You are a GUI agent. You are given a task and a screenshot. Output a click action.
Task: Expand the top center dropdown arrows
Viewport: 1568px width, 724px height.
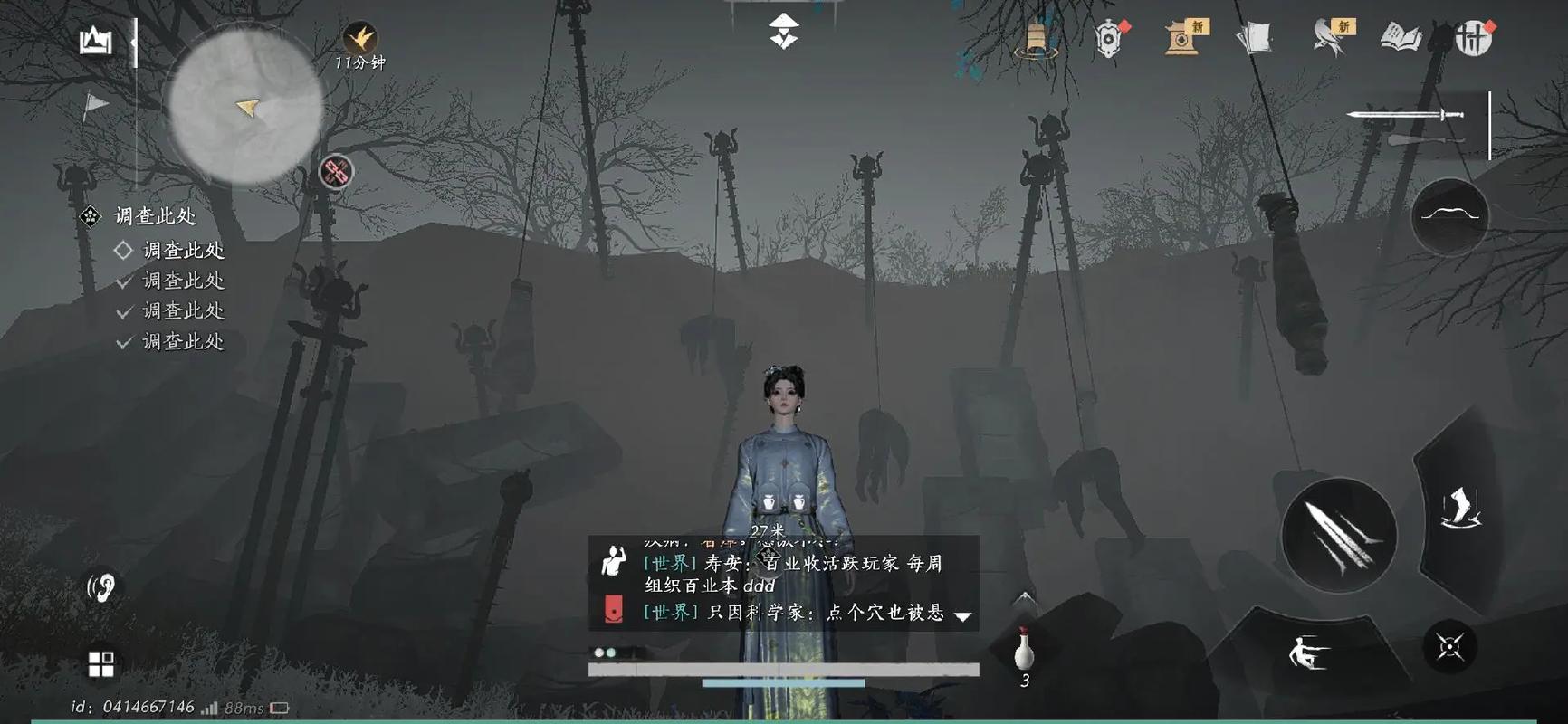pyautogui.click(x=783, y=32)
